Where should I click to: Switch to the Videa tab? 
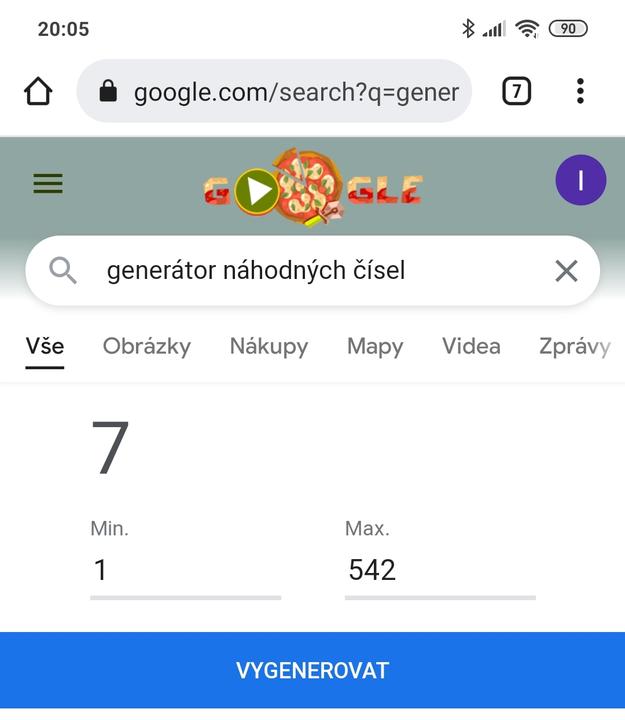coord(471,346)
